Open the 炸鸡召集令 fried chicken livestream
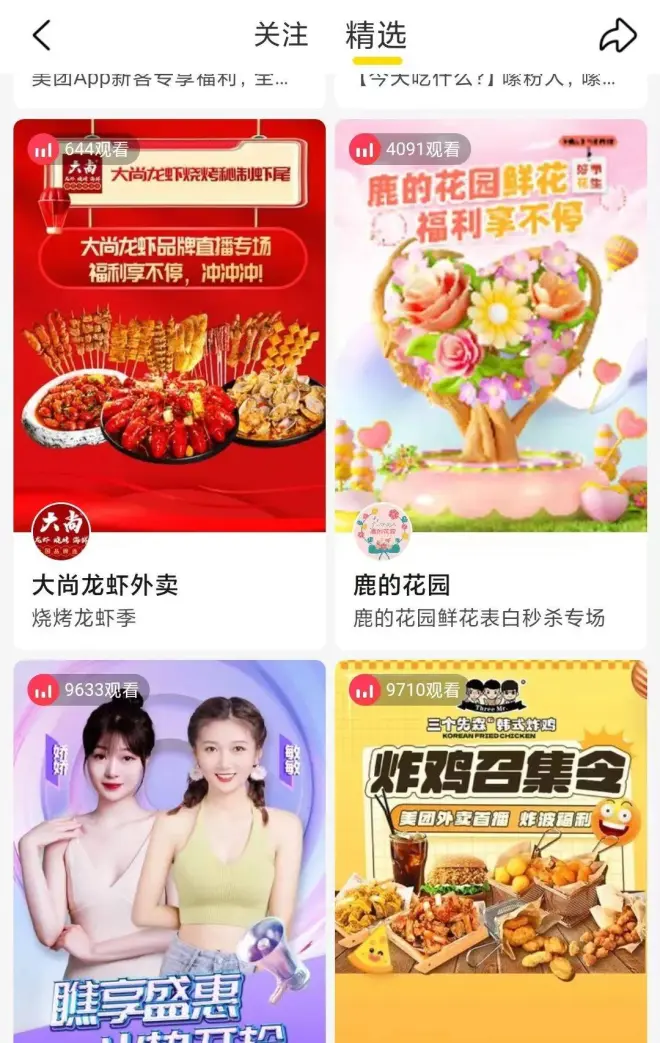Viewport: 660px width, 1043px height. click(490, 850)
